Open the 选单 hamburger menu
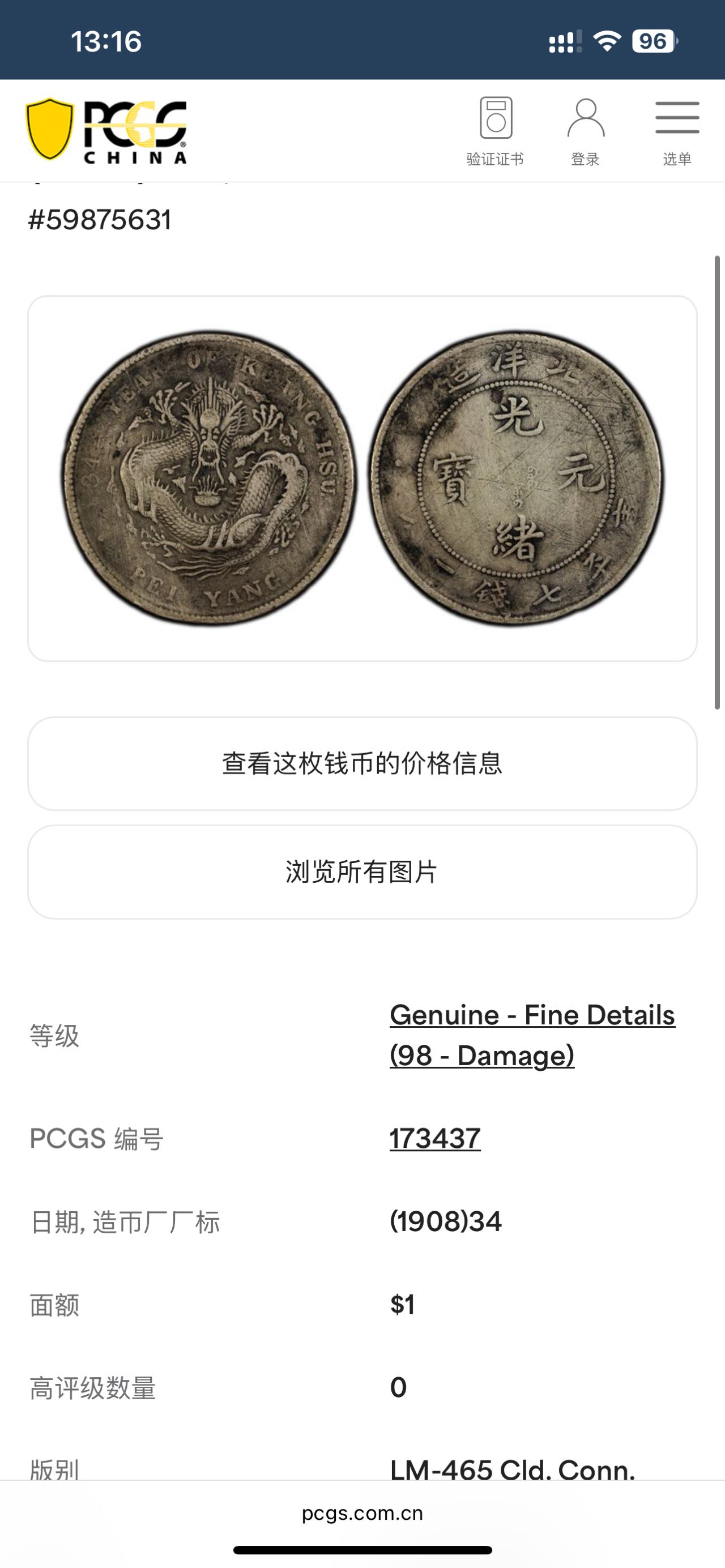This screenshot has height=1568, width=725. coord(677,131)
